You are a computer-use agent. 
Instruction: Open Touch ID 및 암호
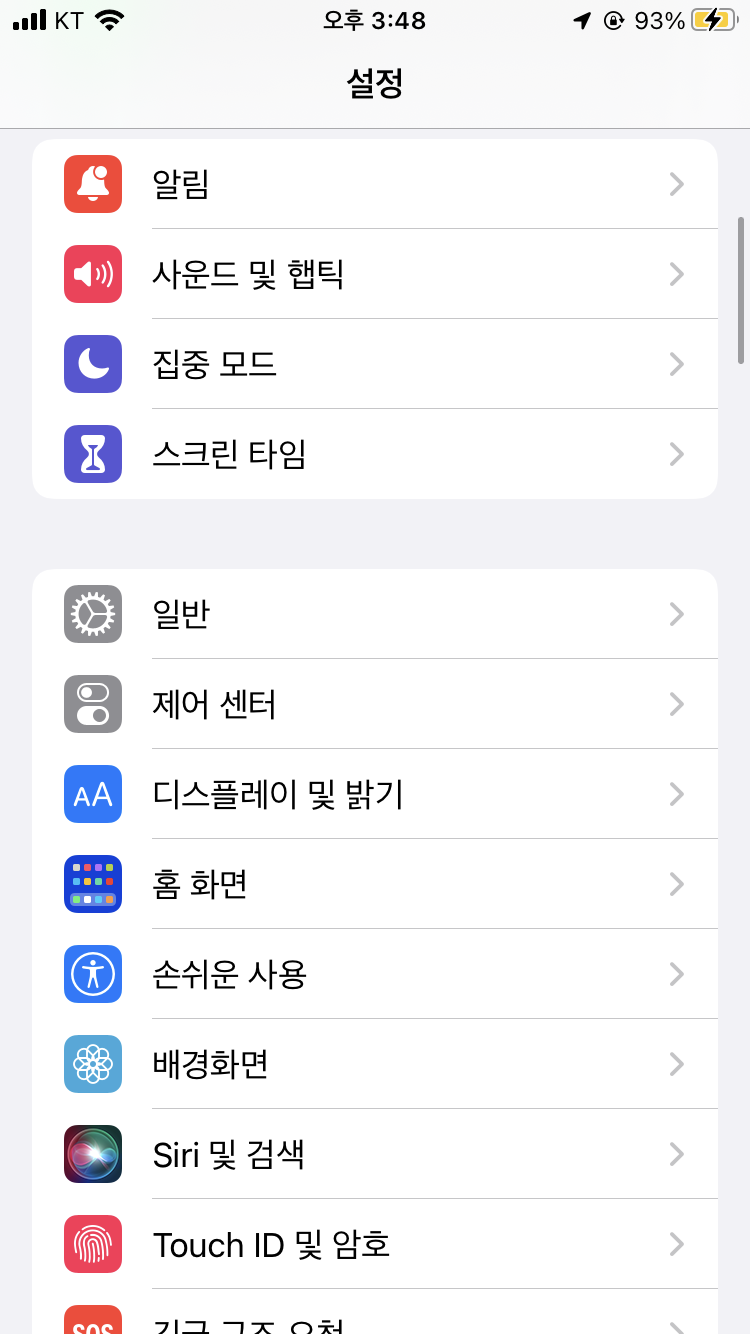[375, 1244]
